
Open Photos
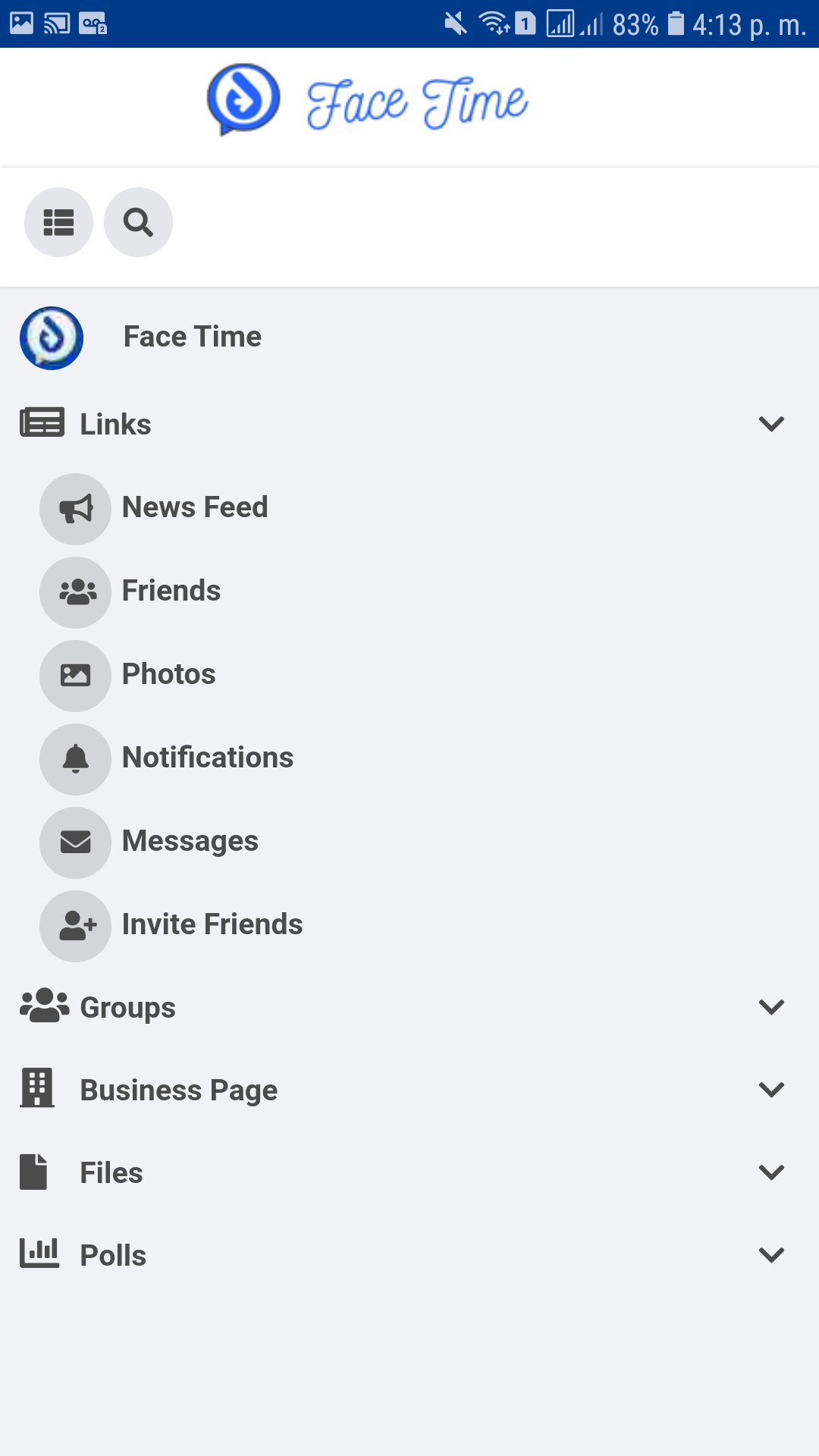[409, 675]
